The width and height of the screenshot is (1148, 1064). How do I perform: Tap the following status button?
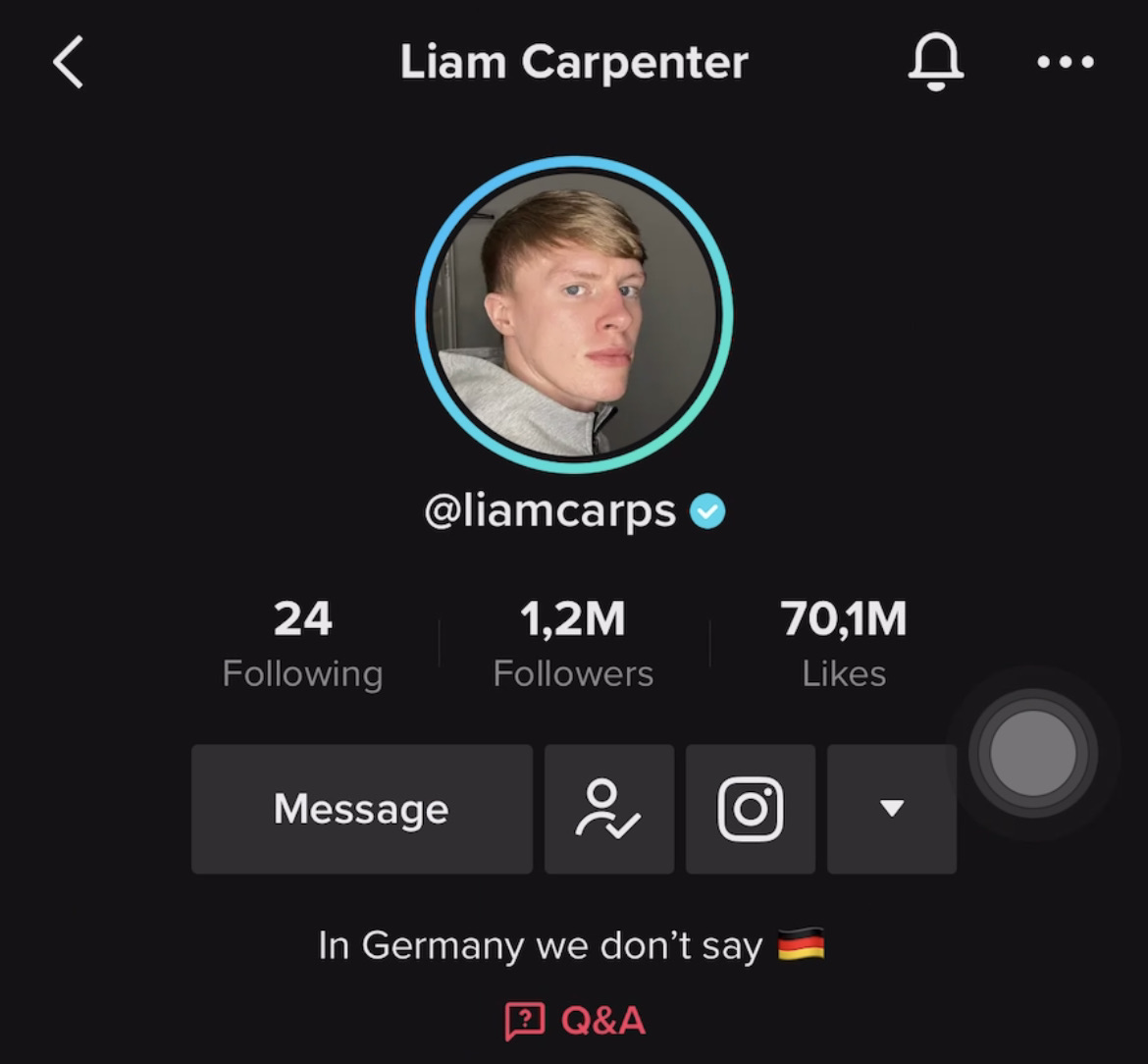pyautogui.click(x=609, y=809)
